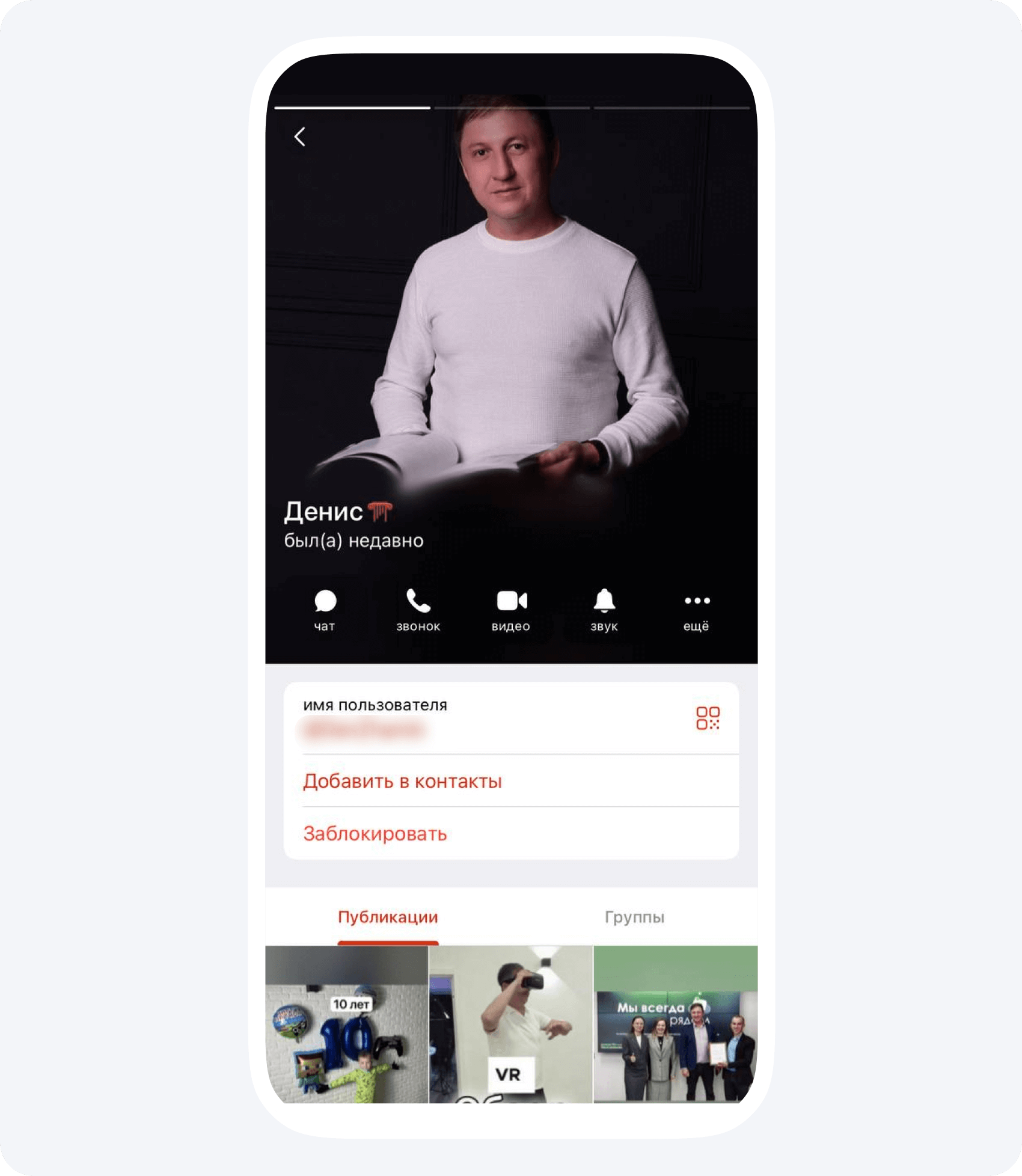Open the Мы всегда рядом group photo
The image size is (1022, 1176).
click(x=675, y=1024)
